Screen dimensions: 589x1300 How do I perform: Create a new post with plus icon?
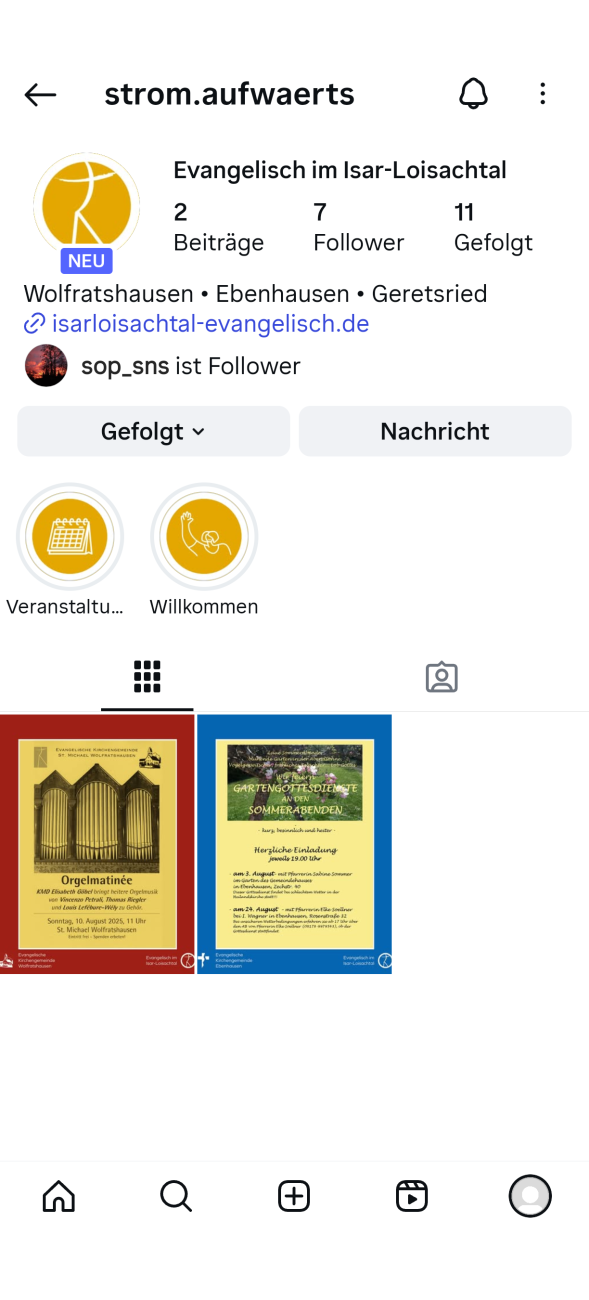click(x=294, y=1195)
